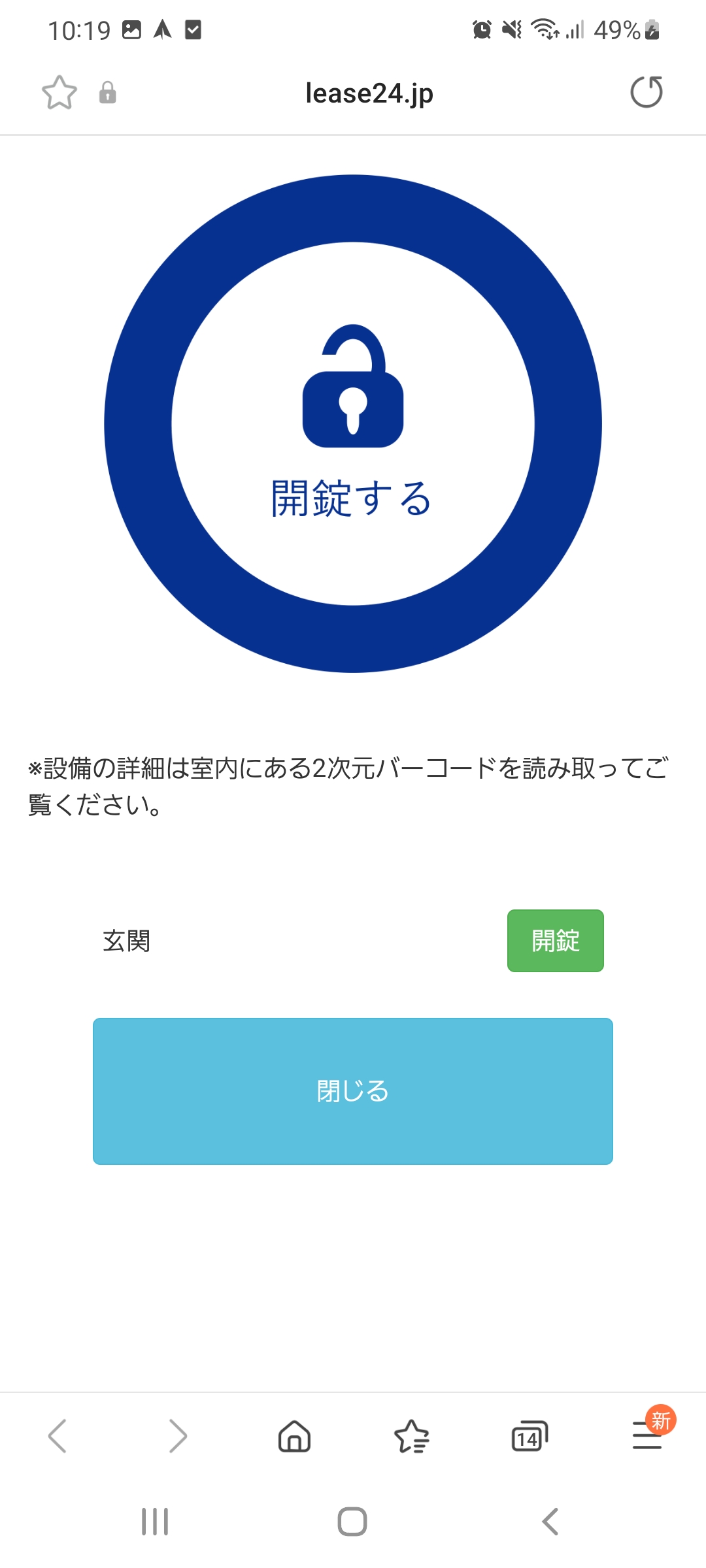Open the bookmarks list
This screenshot has height=1568, width=706.
[412, 1436]
